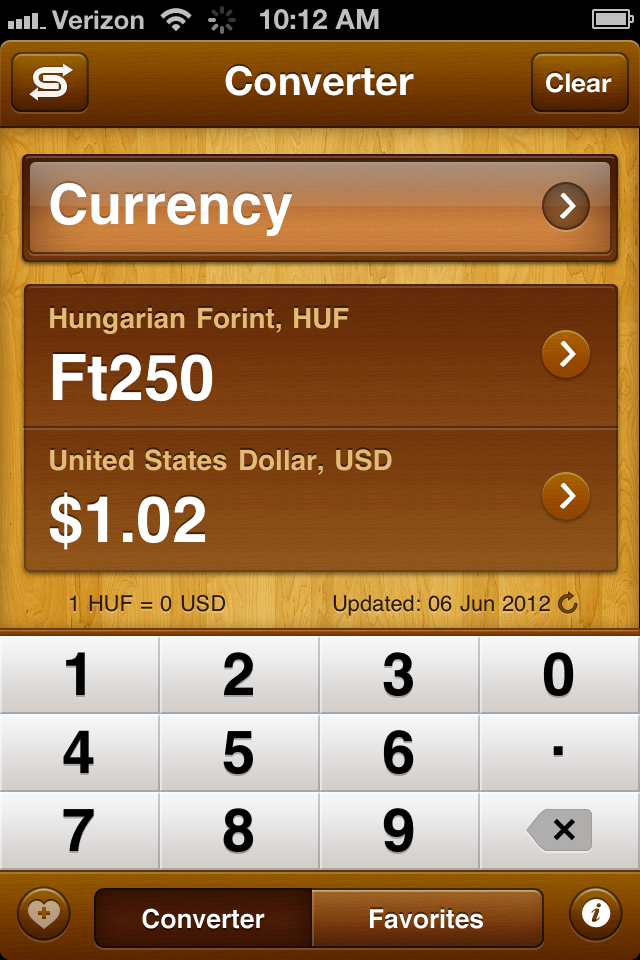Switch to the Favorites tab
This screenshot has width=640, height=960.
(426, 919)
